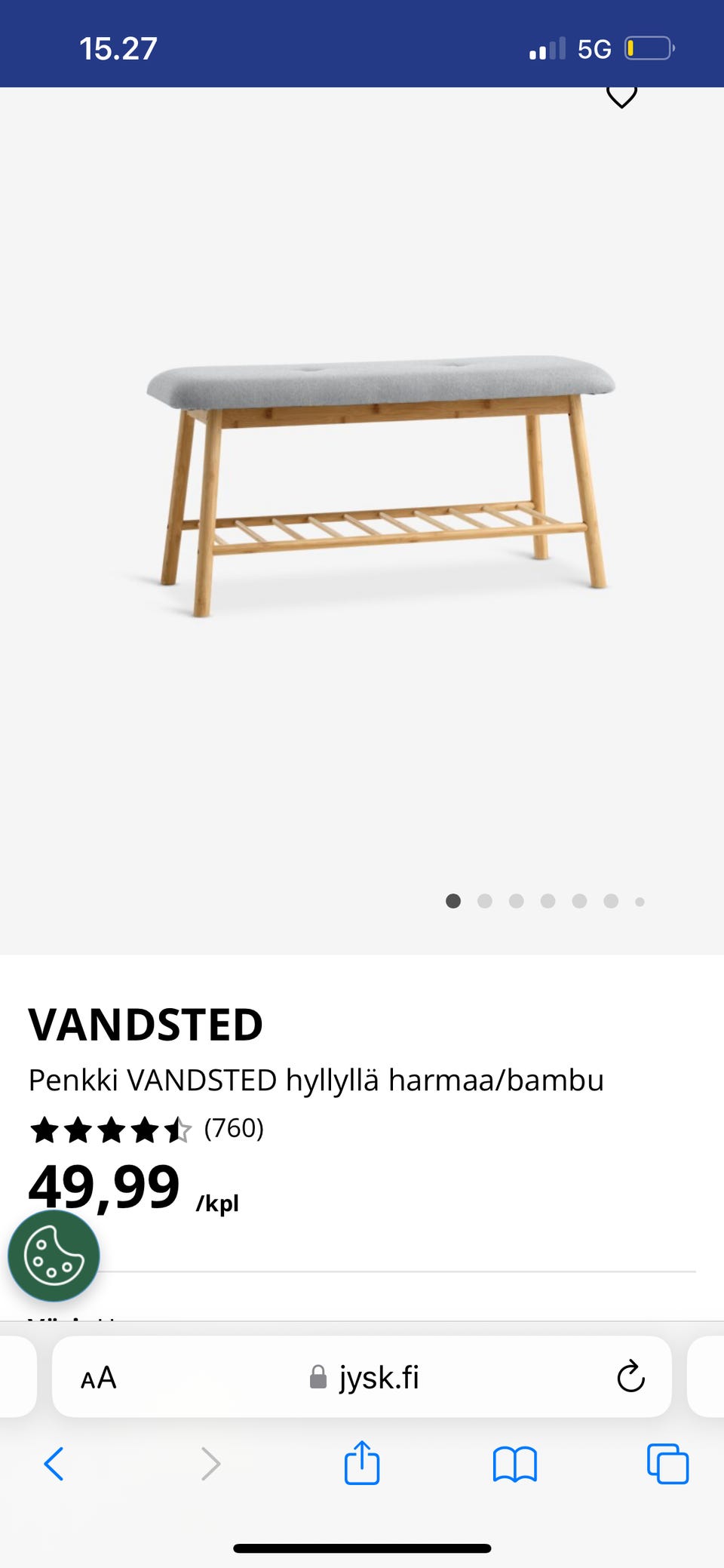This screenshot has width=724, height=1568.
Task: Reload the jysk.fi page
Action: click(x=630, y=1378)
